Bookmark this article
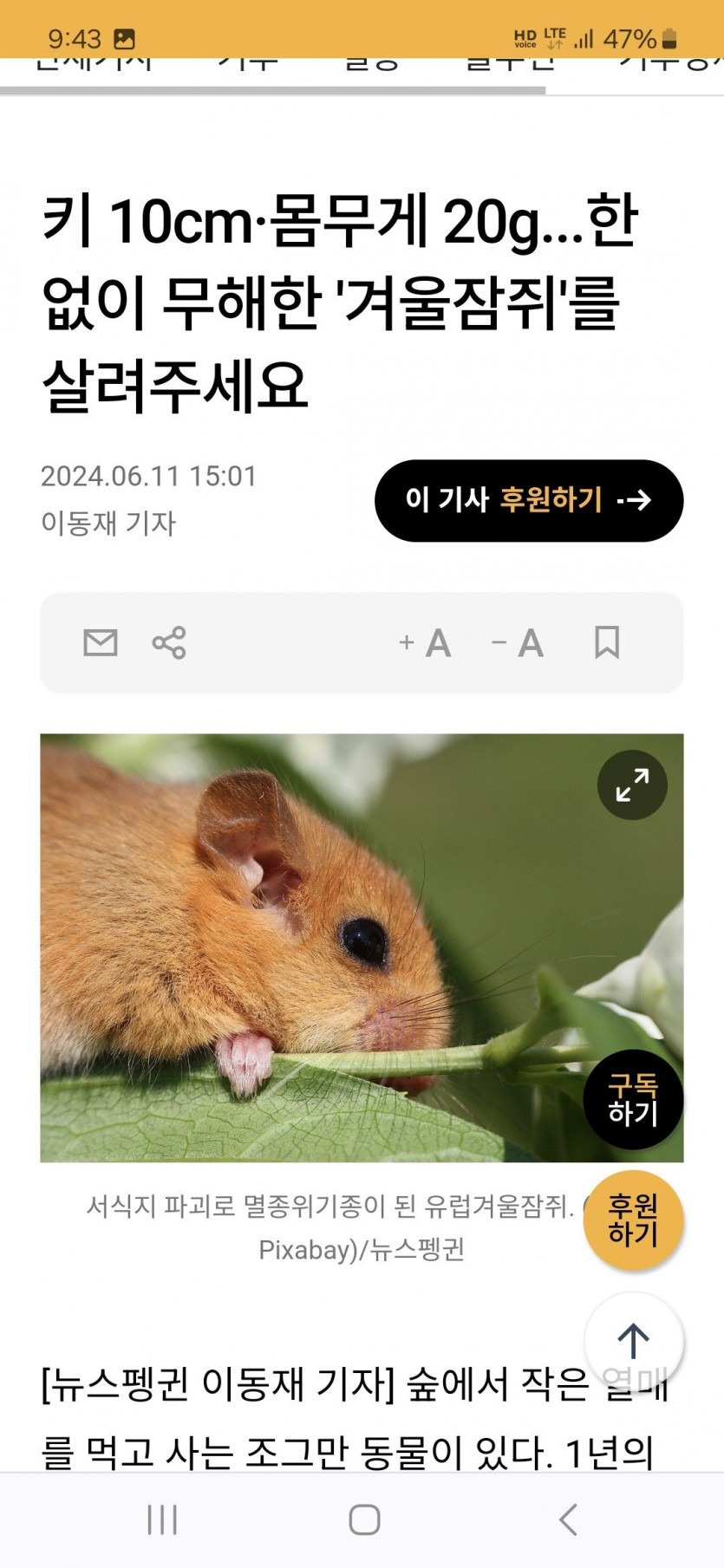The image size is (724, 1568). click(x=607, y=642)
